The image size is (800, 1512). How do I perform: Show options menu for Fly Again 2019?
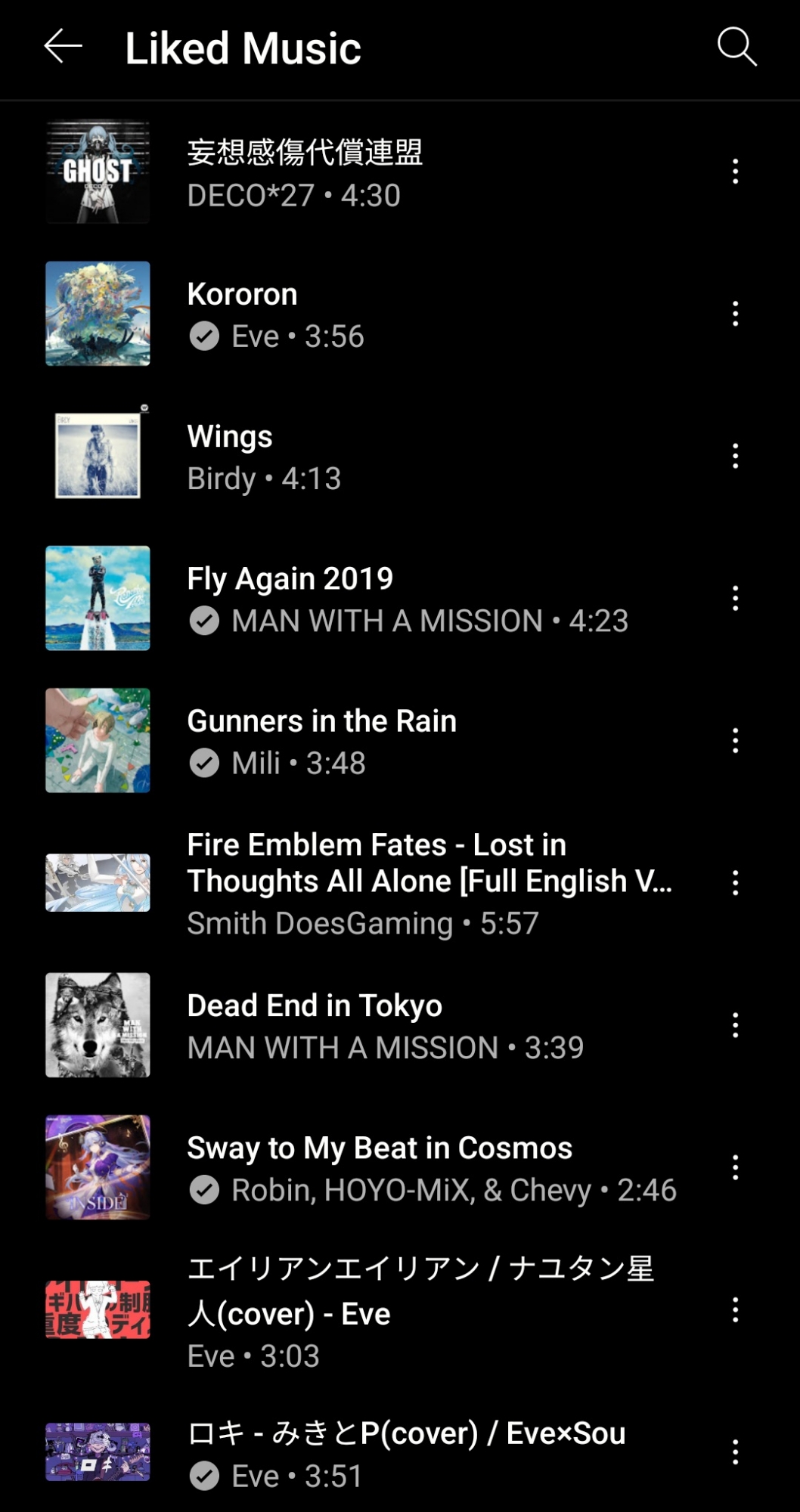tap(735, 598)
